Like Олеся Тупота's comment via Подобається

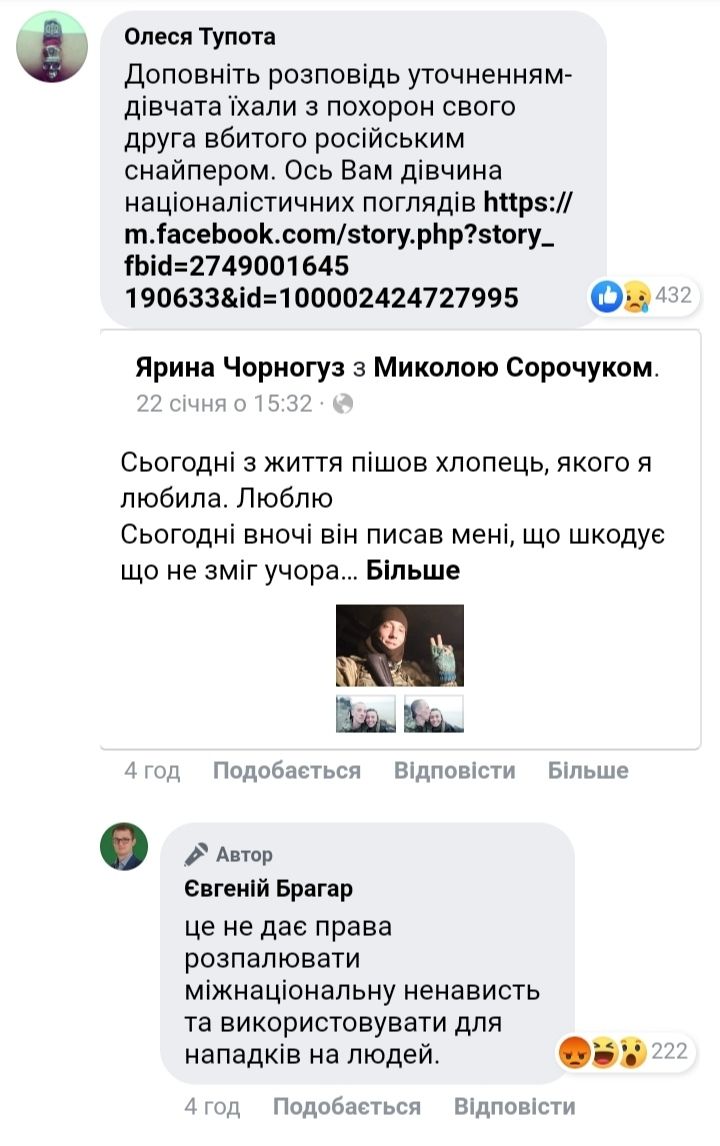(286, 770)
